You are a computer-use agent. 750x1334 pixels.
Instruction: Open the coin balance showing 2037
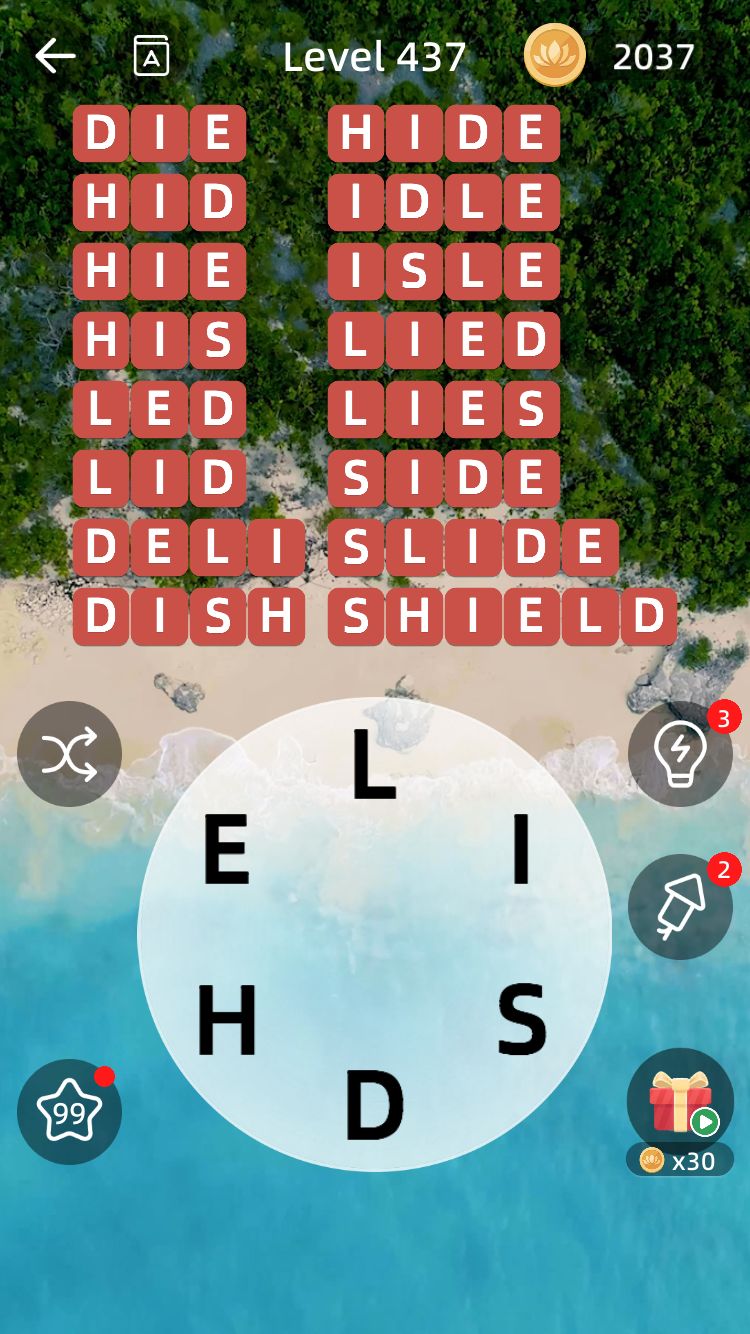610,56
